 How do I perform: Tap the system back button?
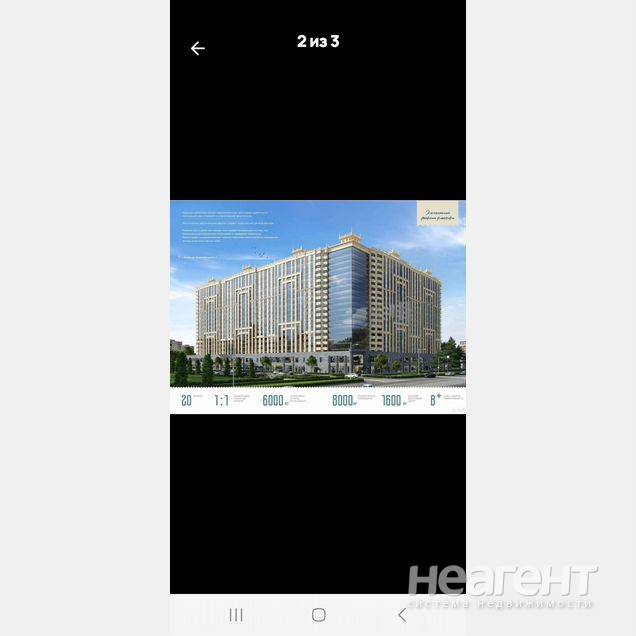click(x=402, y=615)
